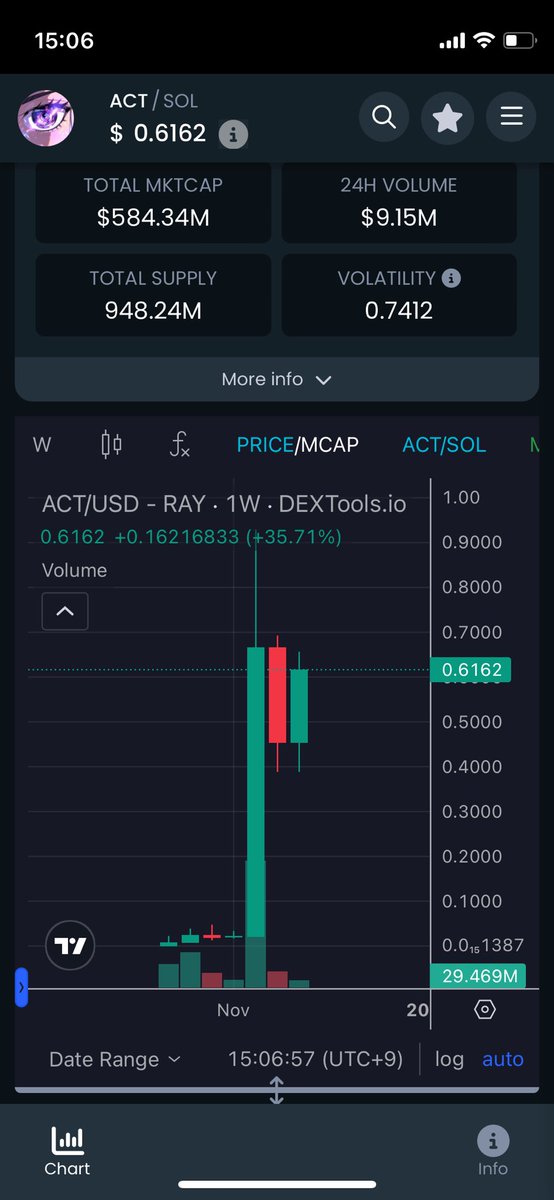Open candlestick chart style selector
Screen dimensions: 554x1200
(111, 445)
